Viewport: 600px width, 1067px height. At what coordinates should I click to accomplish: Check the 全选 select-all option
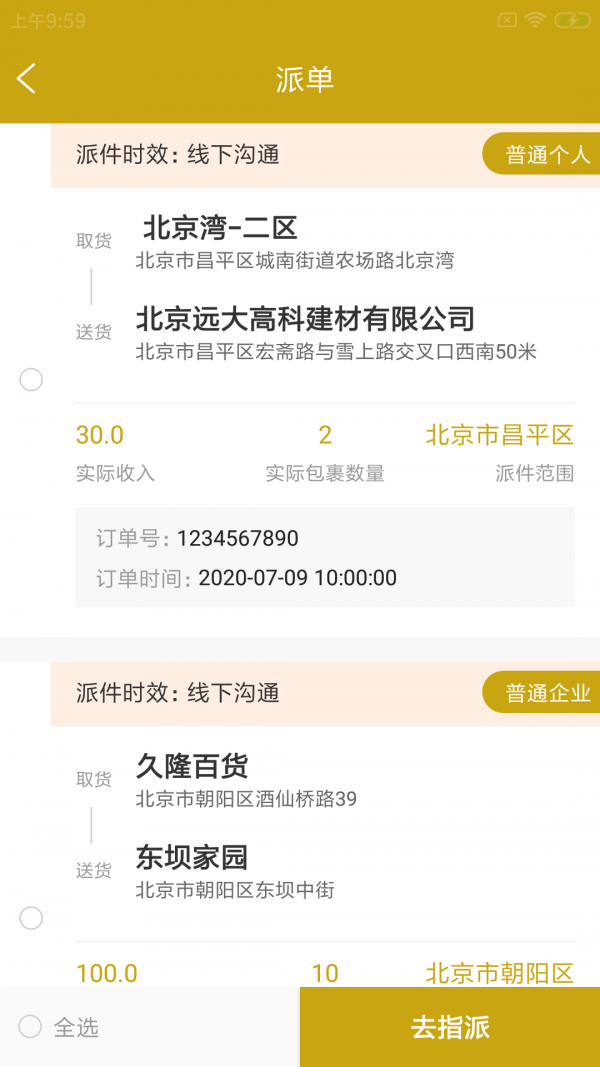31,1026
